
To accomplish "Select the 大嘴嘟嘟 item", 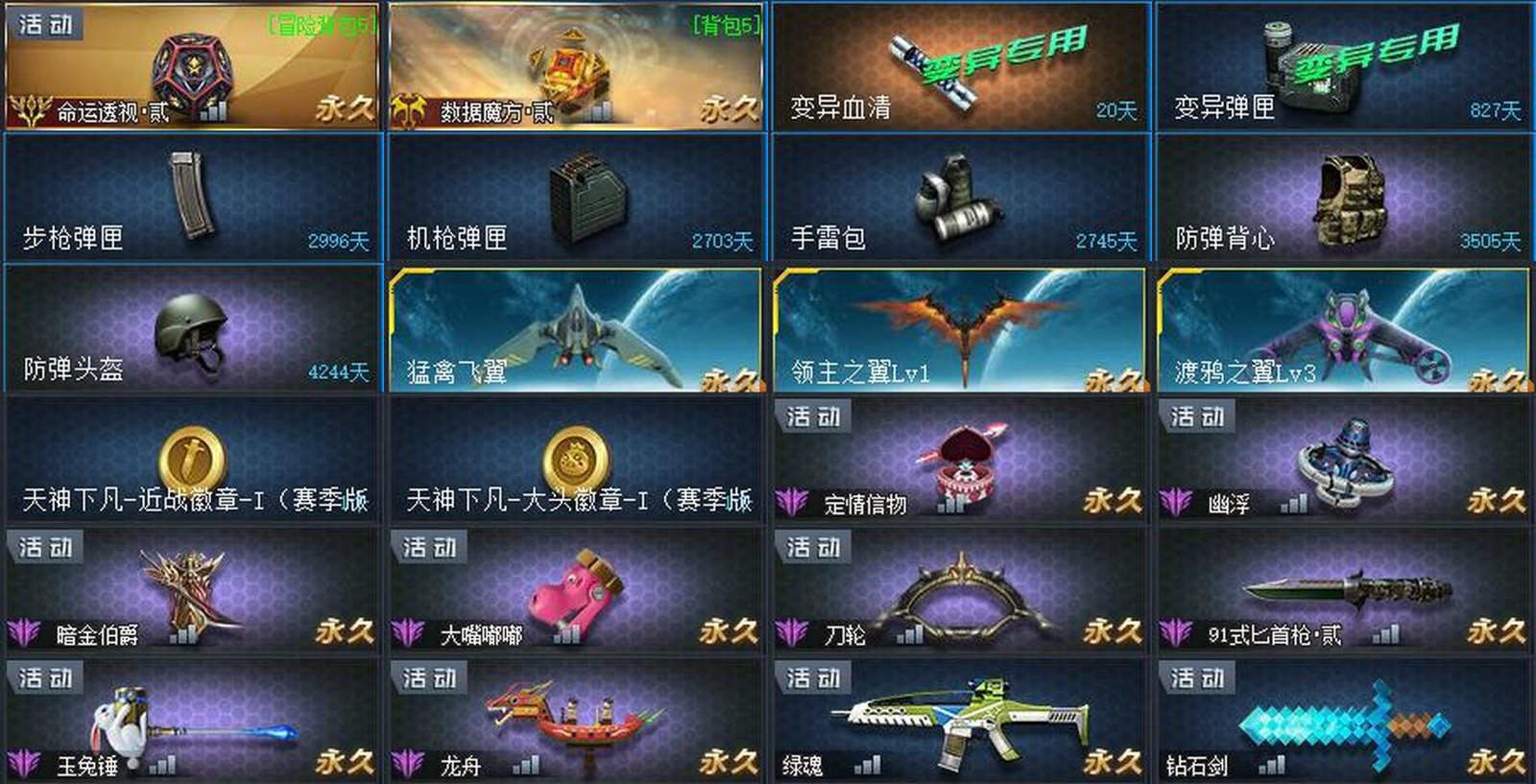I will point(576,589).
